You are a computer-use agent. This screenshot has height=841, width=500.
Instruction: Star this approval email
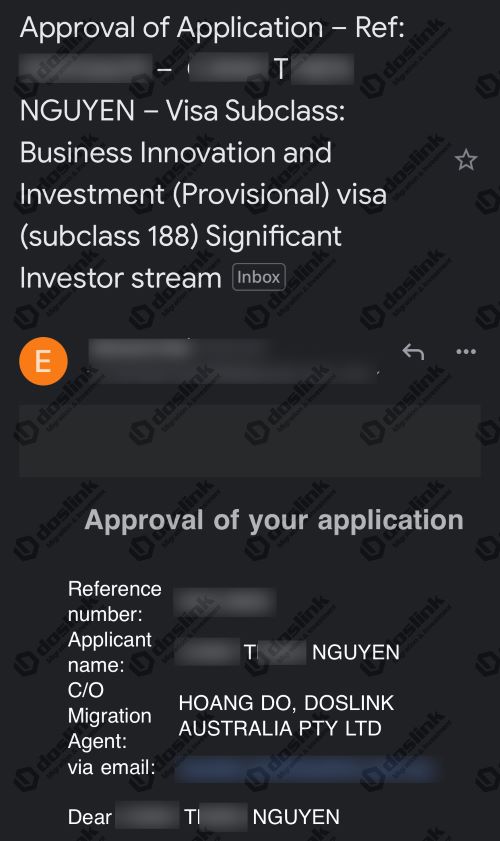(x=466, y=160)
